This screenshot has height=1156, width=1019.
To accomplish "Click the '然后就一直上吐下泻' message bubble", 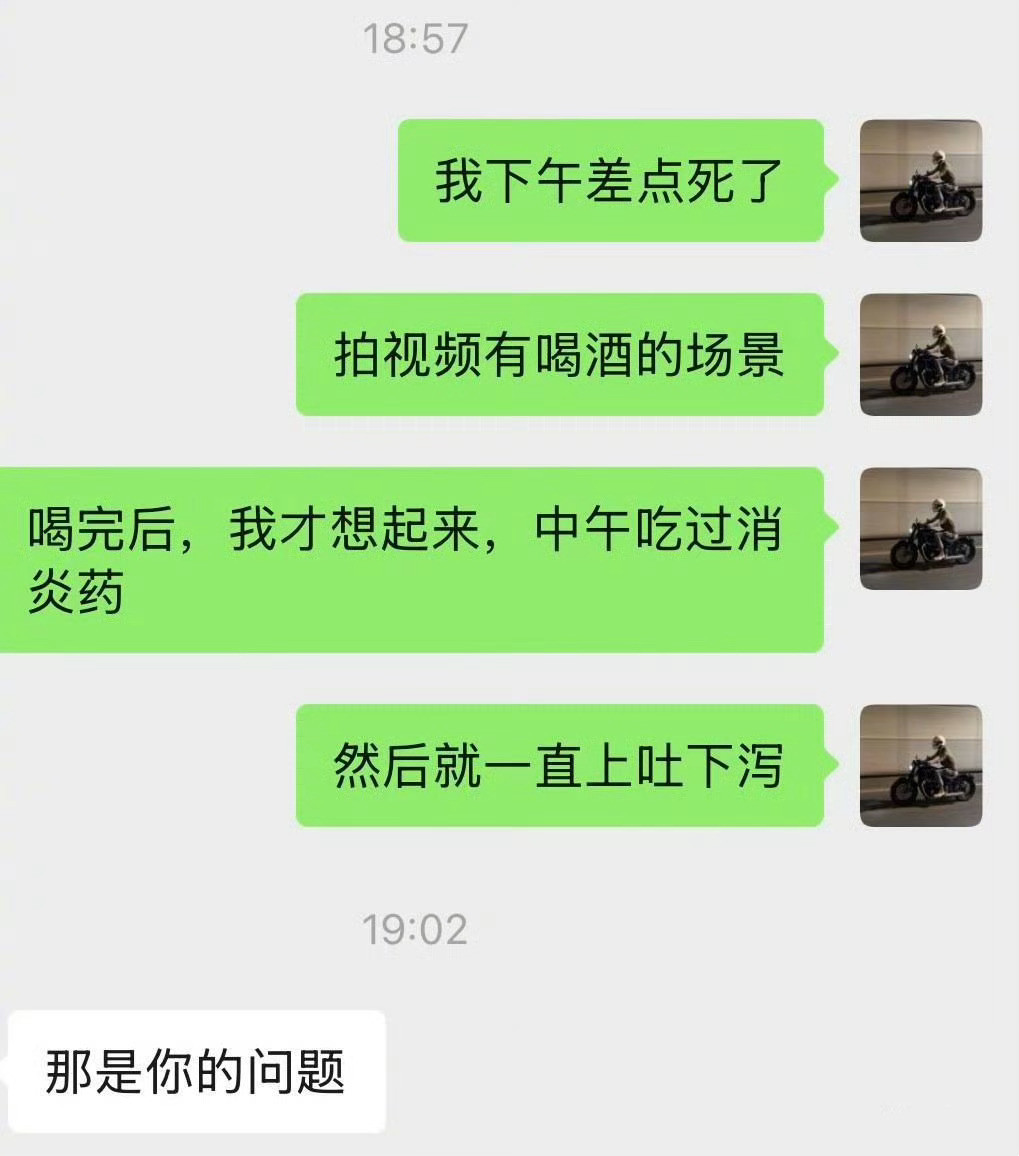I will 560,769.
